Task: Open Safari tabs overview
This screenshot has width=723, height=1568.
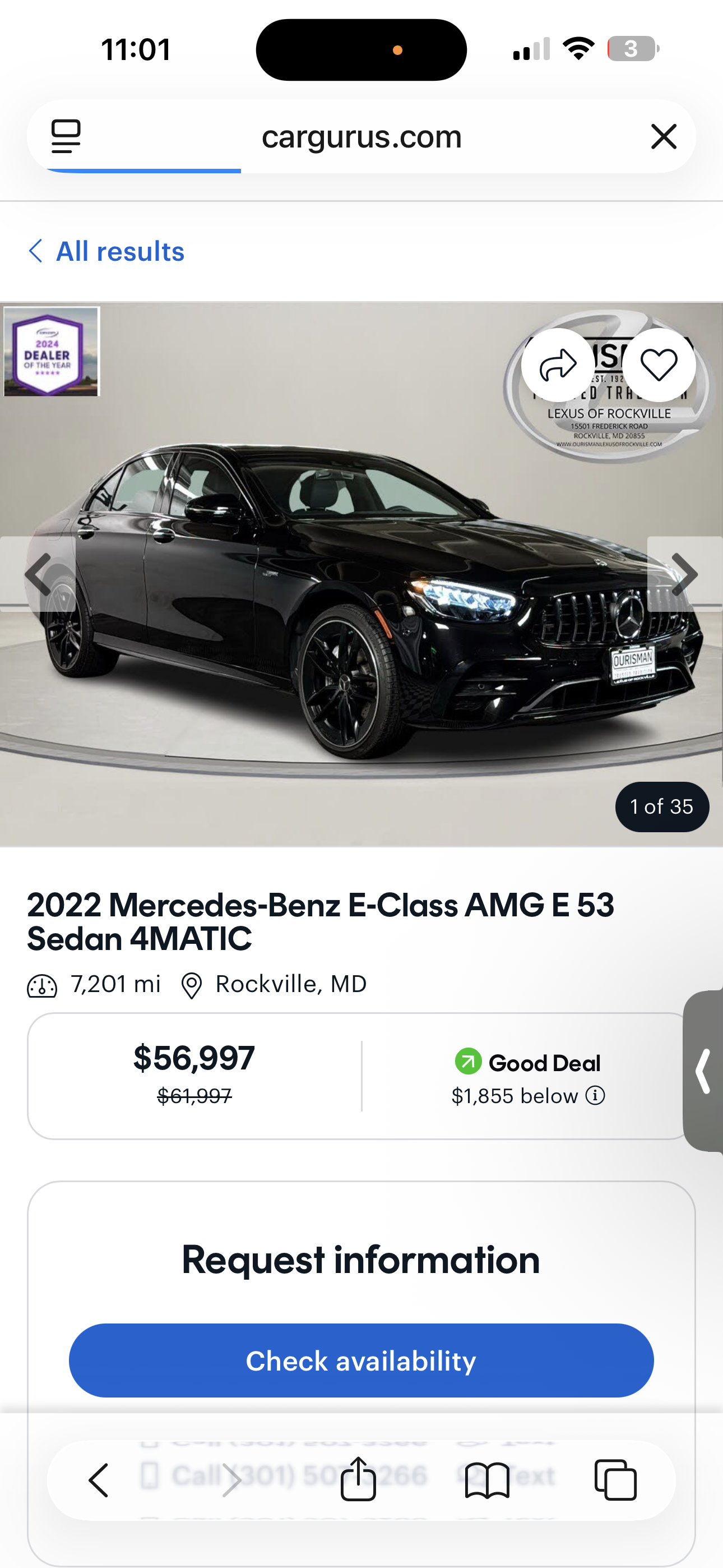Action: [615, 1481]
